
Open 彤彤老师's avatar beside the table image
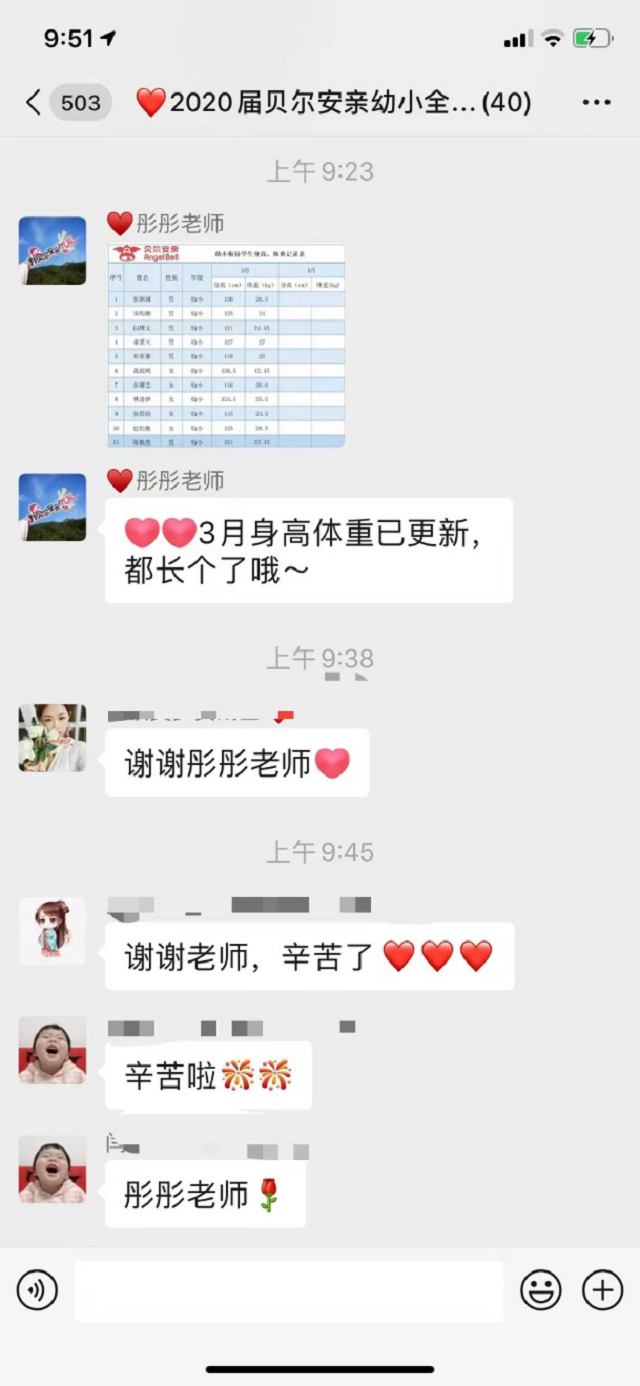coord(52,251)
